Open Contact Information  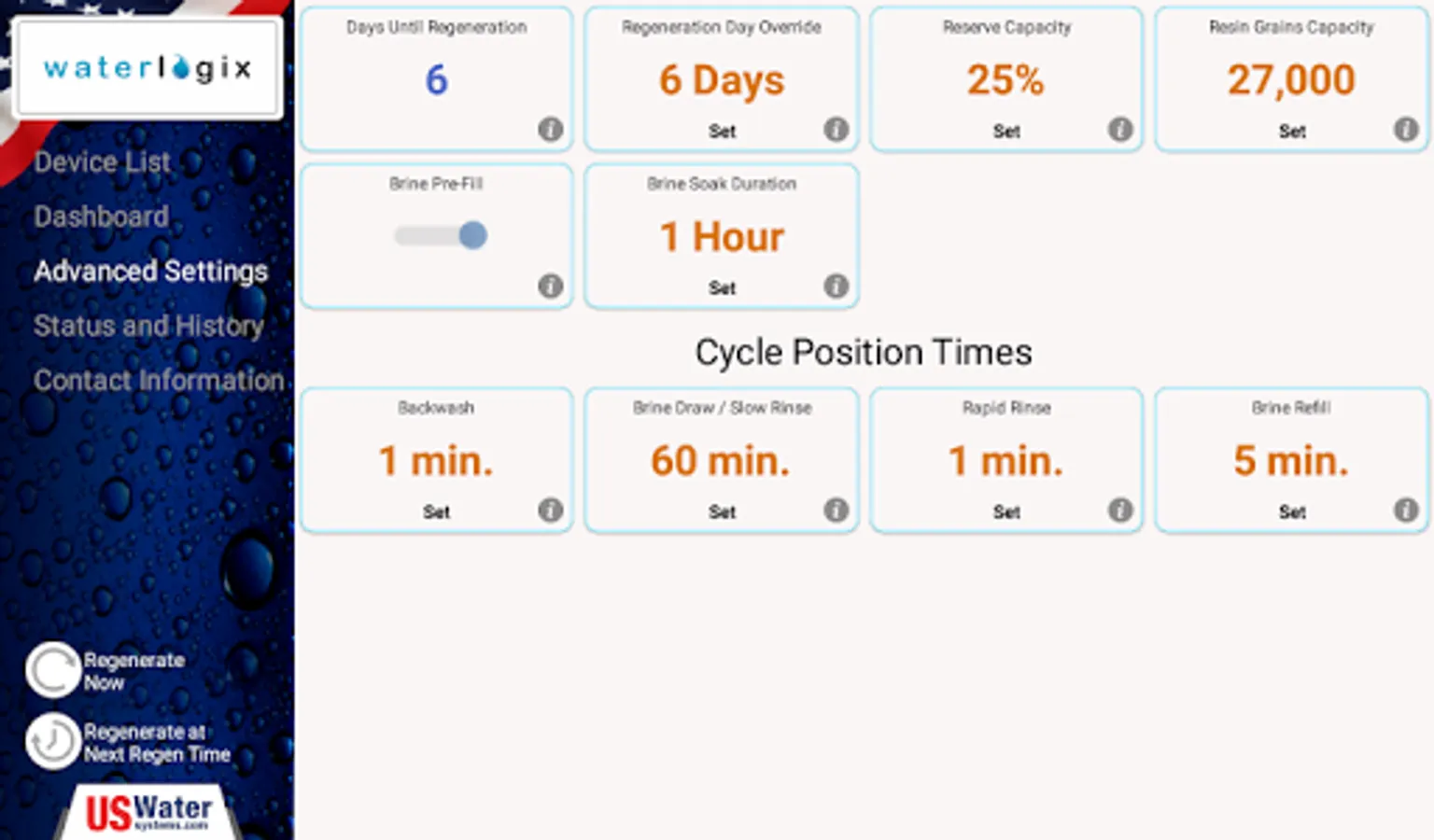(x=159, y=380)
